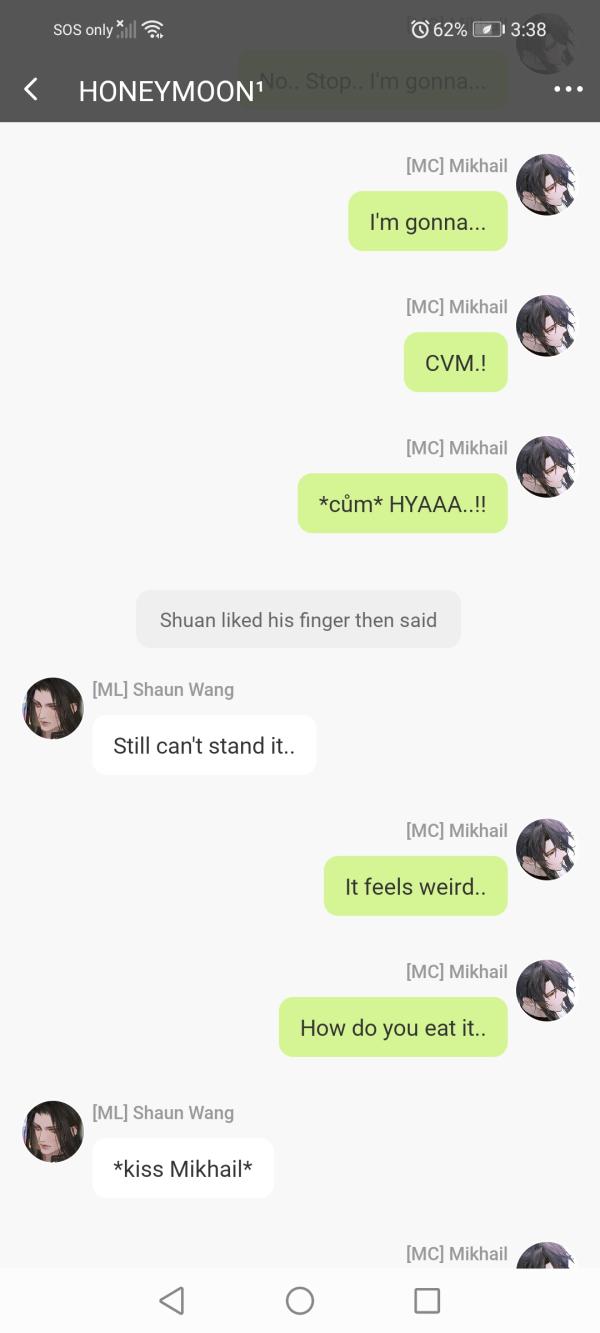Viewport: 600px width, 1333px height.
Task: Tap the Android home button
Action: [x=299, y=1300]
